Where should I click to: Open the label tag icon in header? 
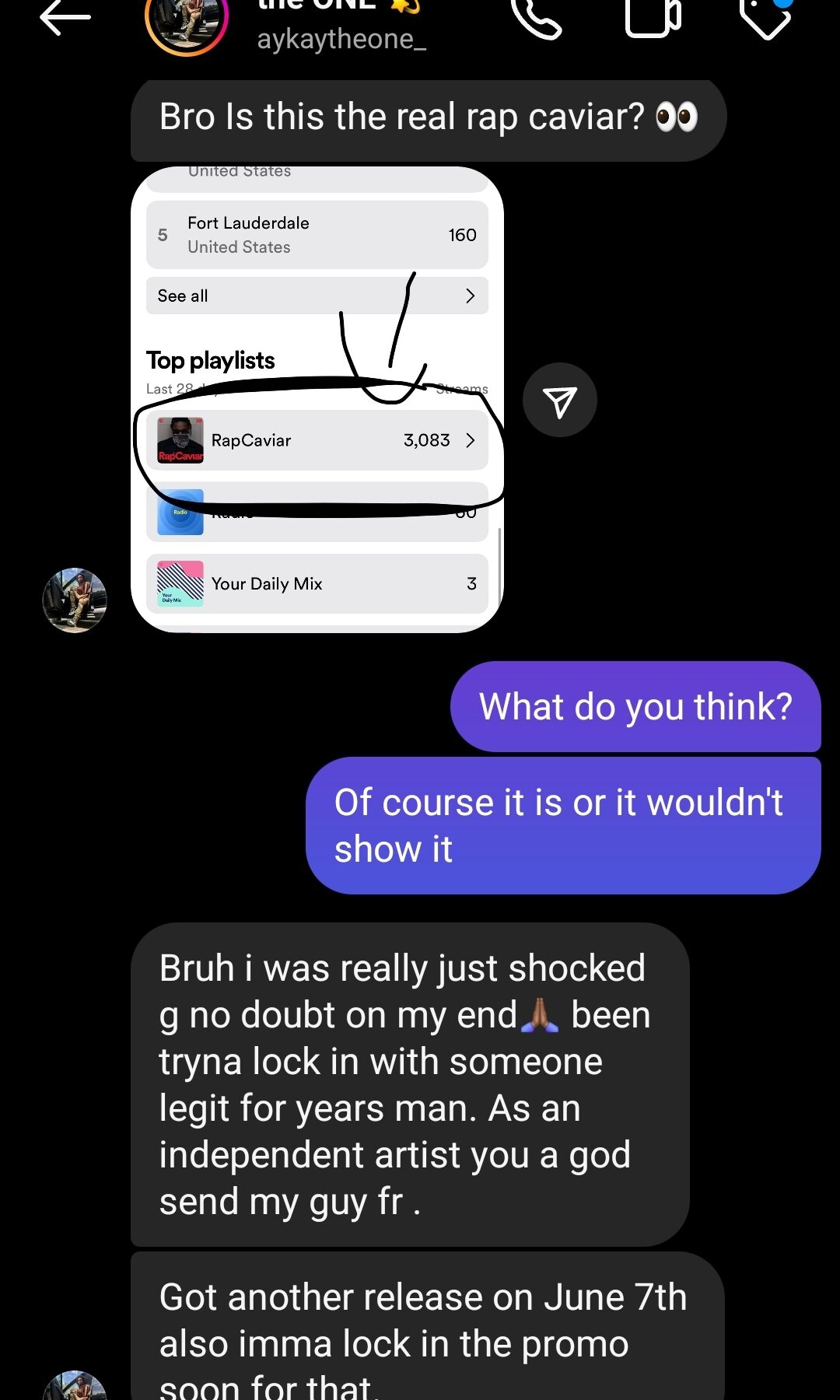click(x=766, y=17)
